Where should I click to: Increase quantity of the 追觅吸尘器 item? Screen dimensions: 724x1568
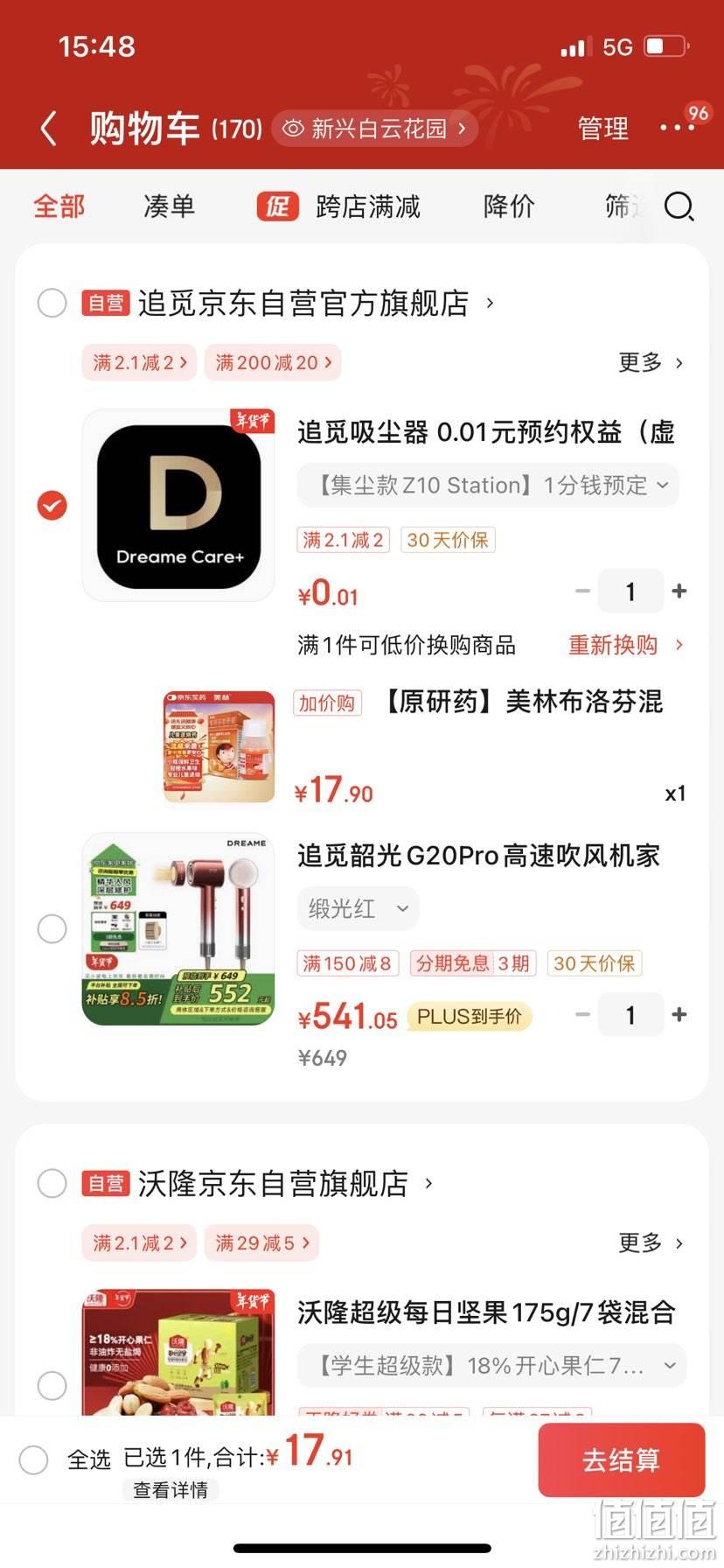click(679, 591)
